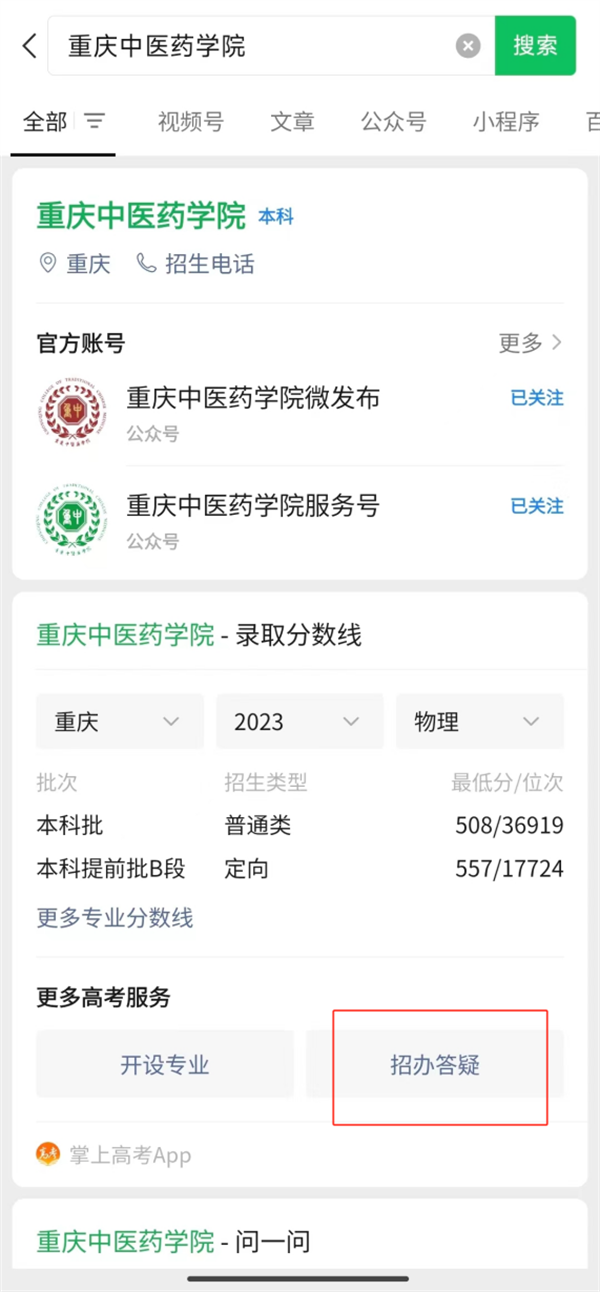This screenshot has width=600, height=1292.
Task: Tap the 招办答疑 button
Action: click(x=435, y=1064)
